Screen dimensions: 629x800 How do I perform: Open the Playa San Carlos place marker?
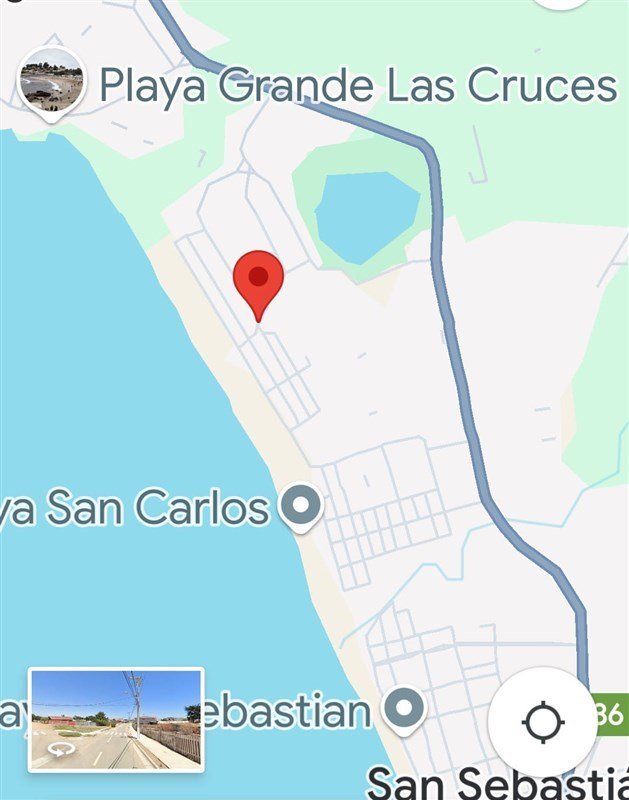point(300,508)
